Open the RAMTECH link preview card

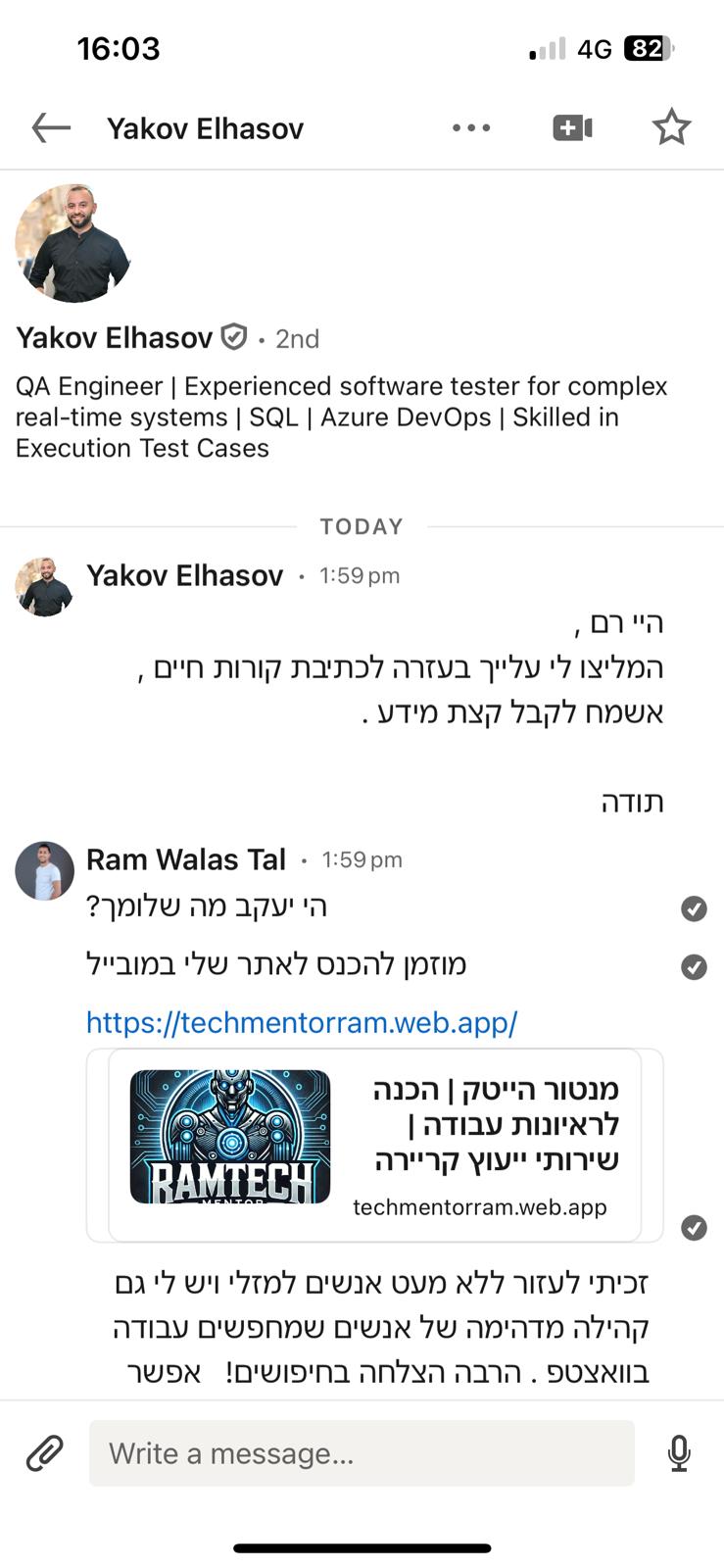[x=374, y=1145]
